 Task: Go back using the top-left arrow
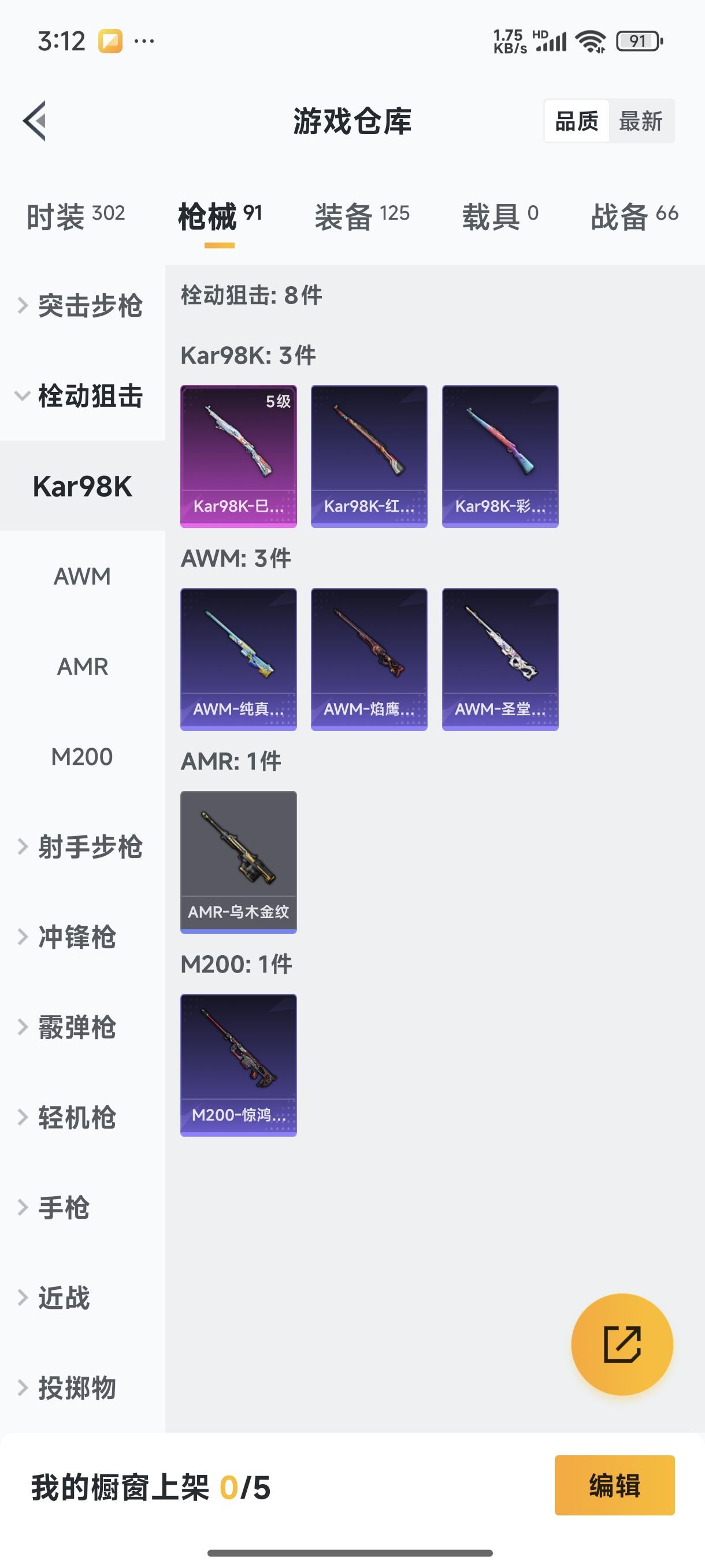coord(35,120)
